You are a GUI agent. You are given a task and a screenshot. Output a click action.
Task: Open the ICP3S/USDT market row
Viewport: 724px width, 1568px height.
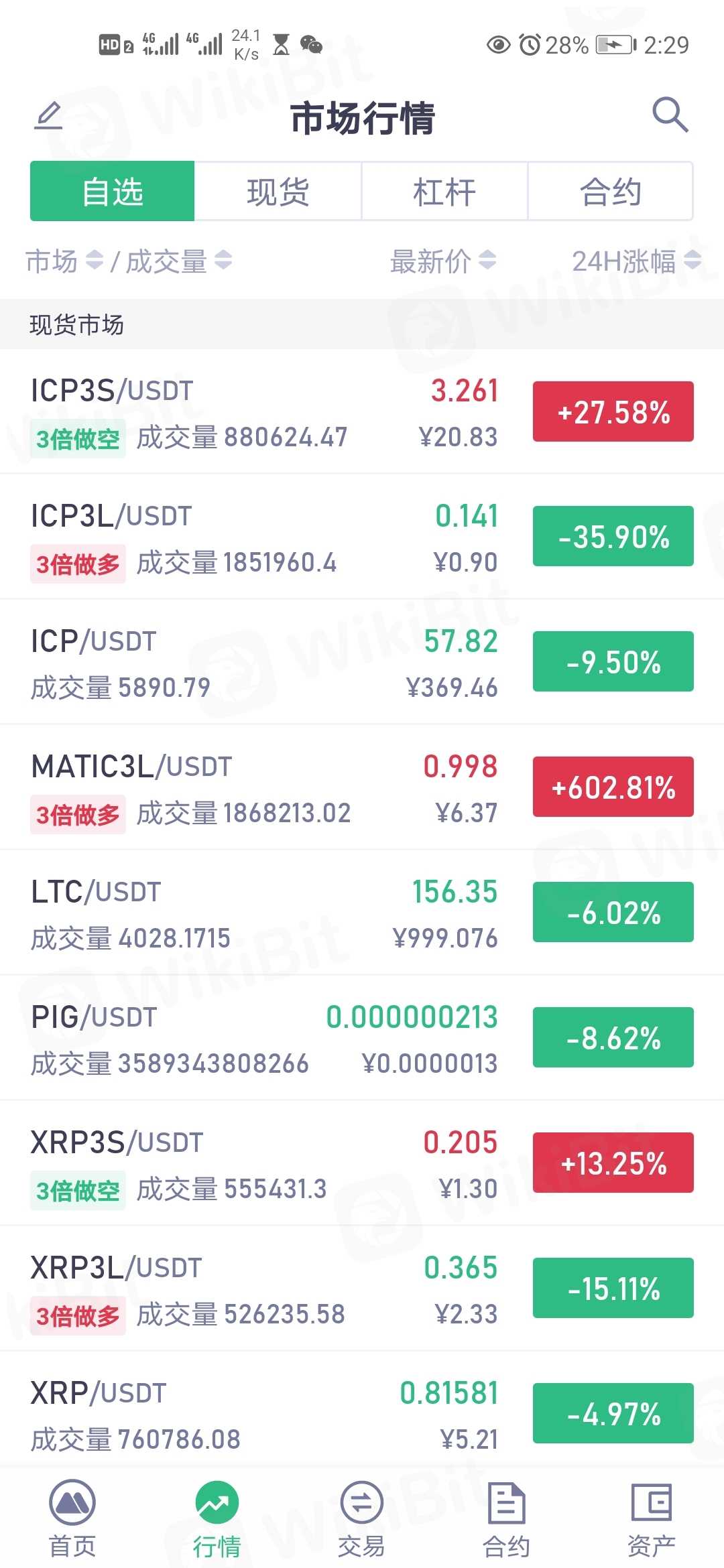[x=268, y=411]
